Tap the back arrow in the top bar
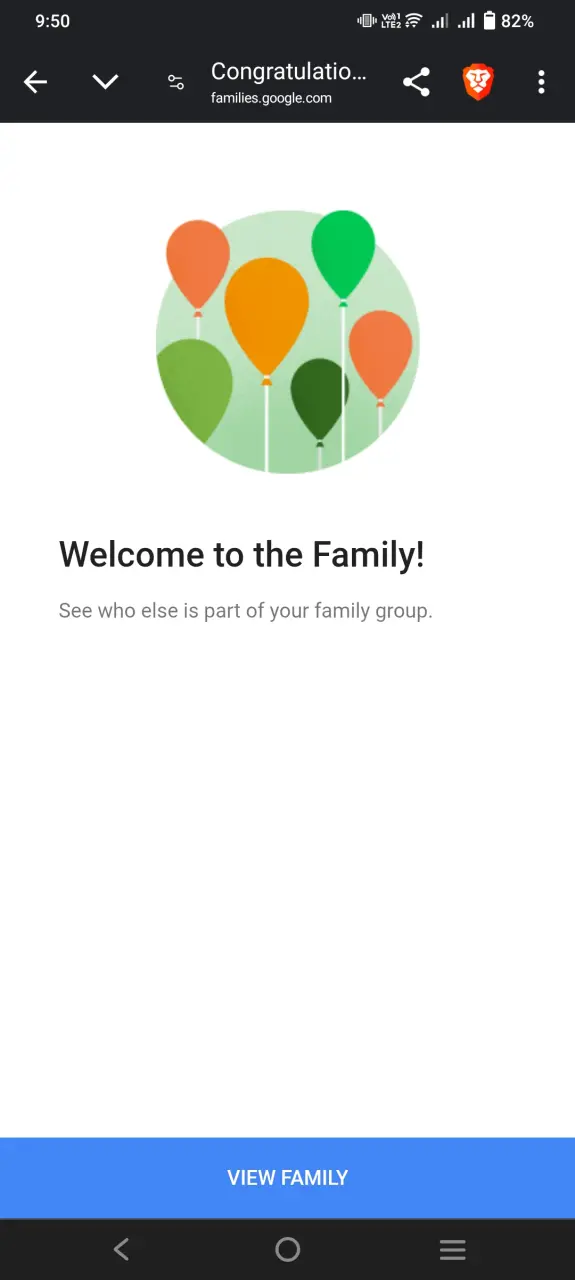575x1280 pixels. (35, 82)
